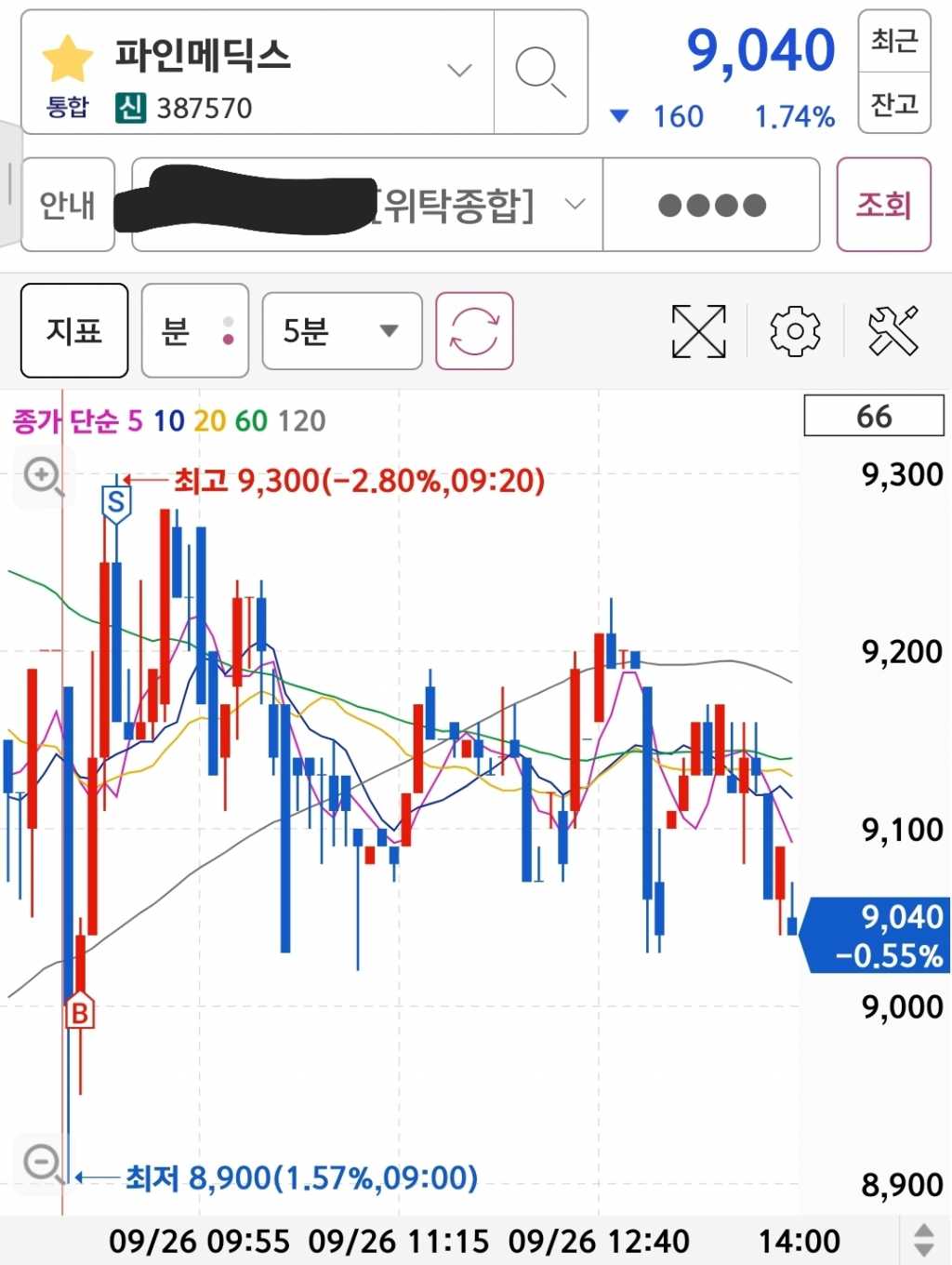Open the chart drawing tools
952x1265 pixels.
click(892, 330)
